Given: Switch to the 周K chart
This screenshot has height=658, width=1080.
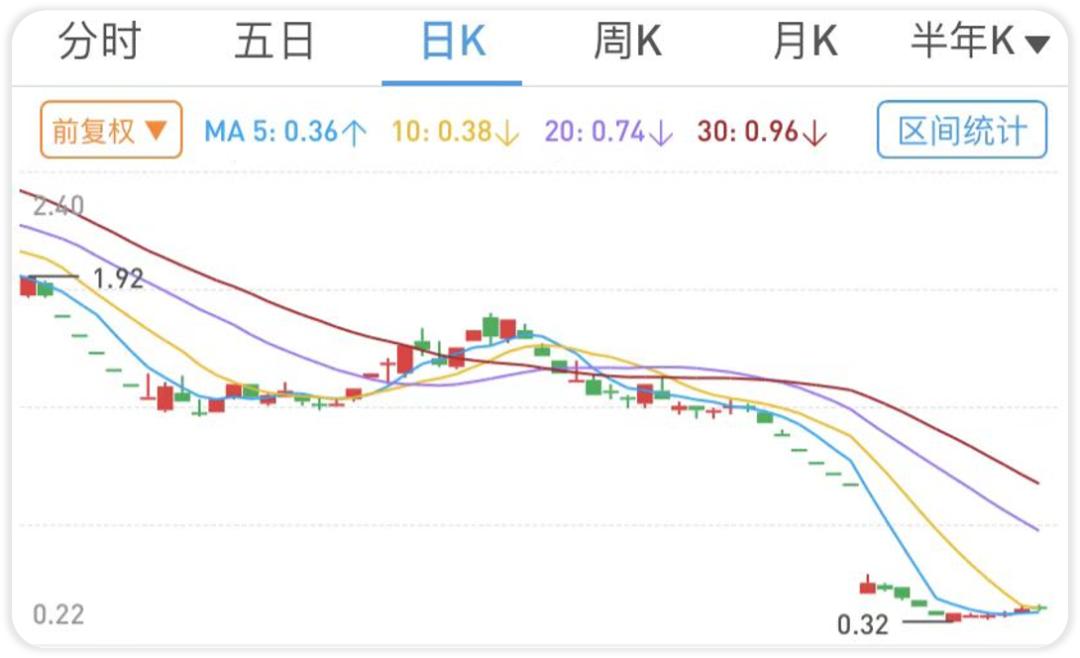Looking at the screenshot, I should pos(627,42).
